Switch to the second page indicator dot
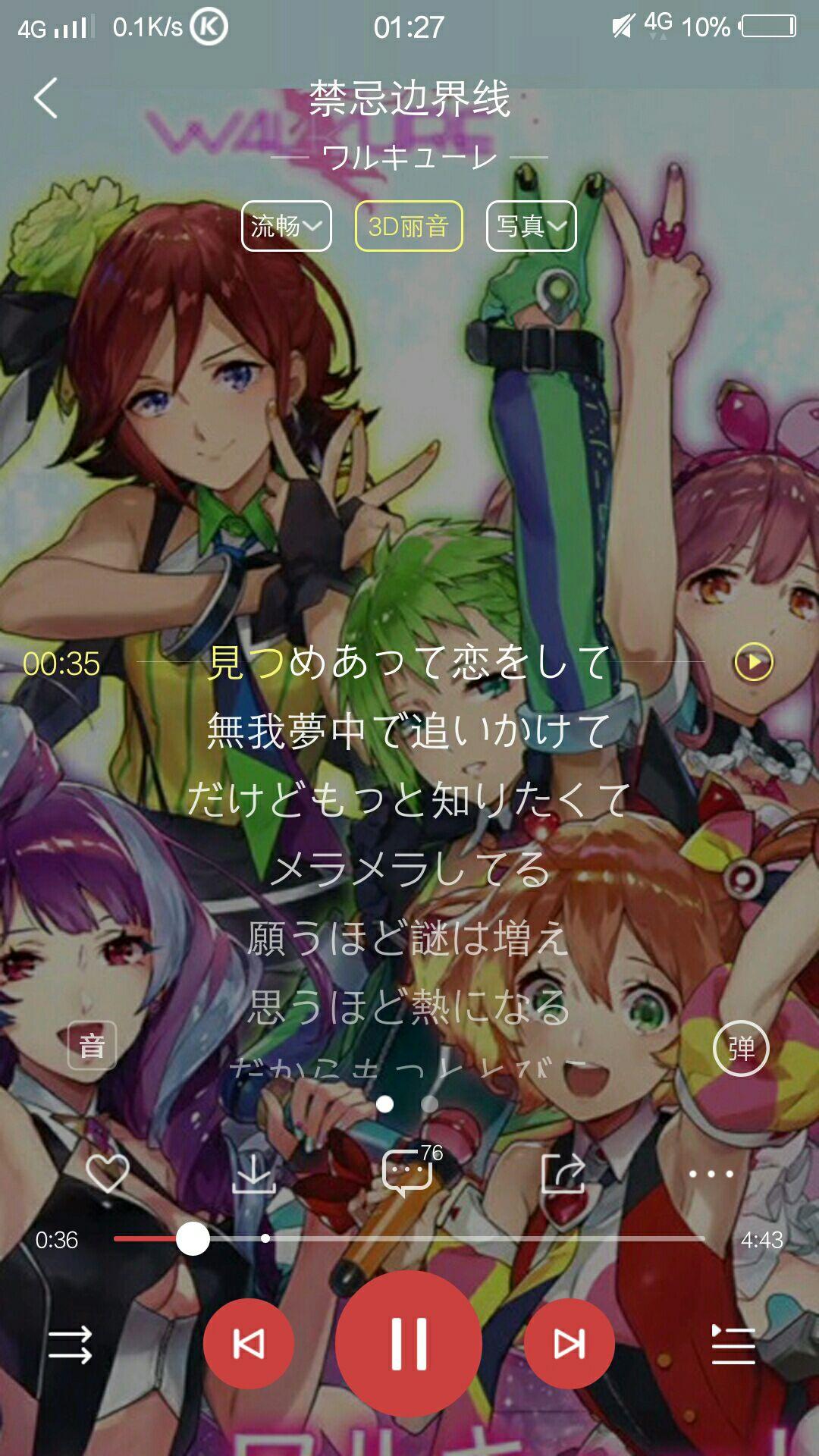This screenshot has height=1456, width=819. (429, 1104)
